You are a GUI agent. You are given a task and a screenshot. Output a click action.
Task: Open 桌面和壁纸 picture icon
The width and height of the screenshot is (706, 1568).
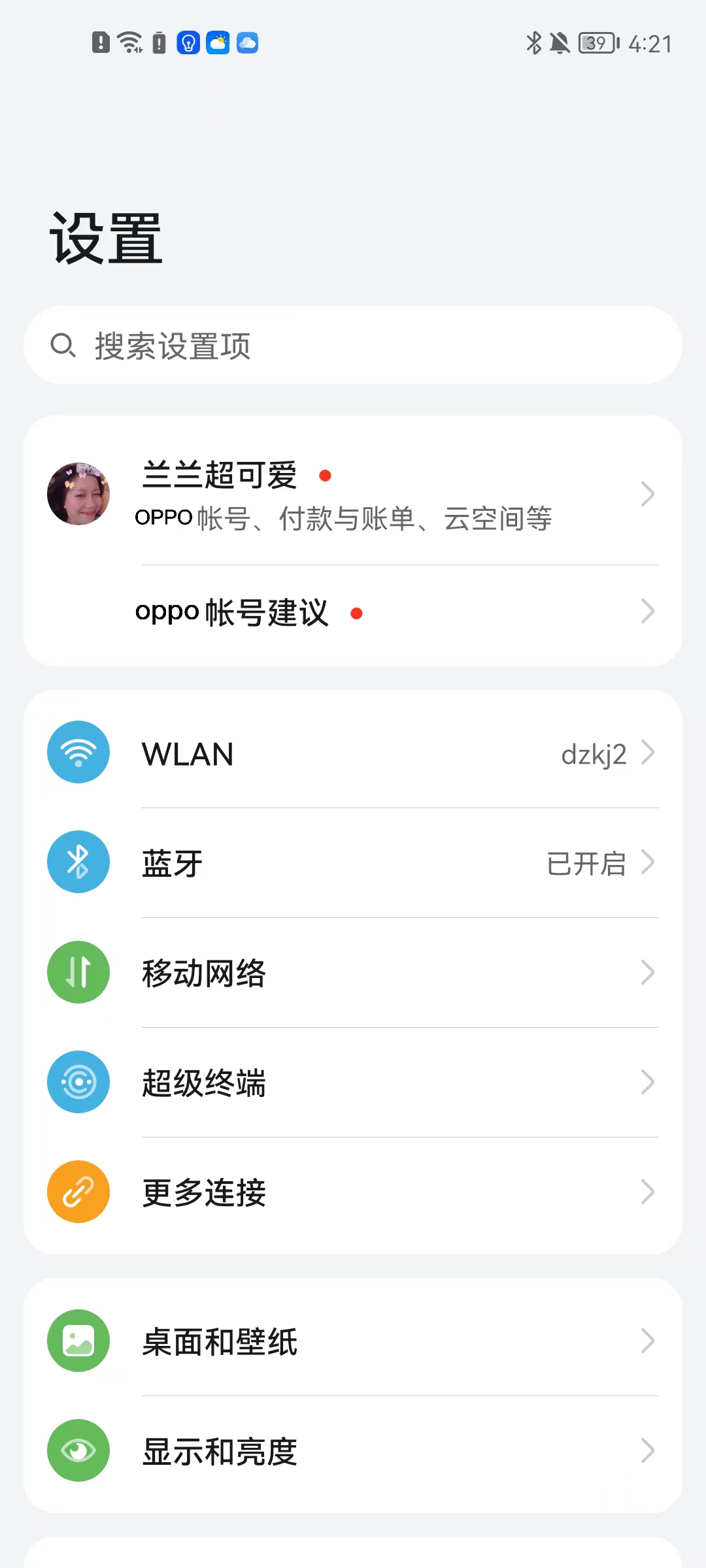[78, 1340]
